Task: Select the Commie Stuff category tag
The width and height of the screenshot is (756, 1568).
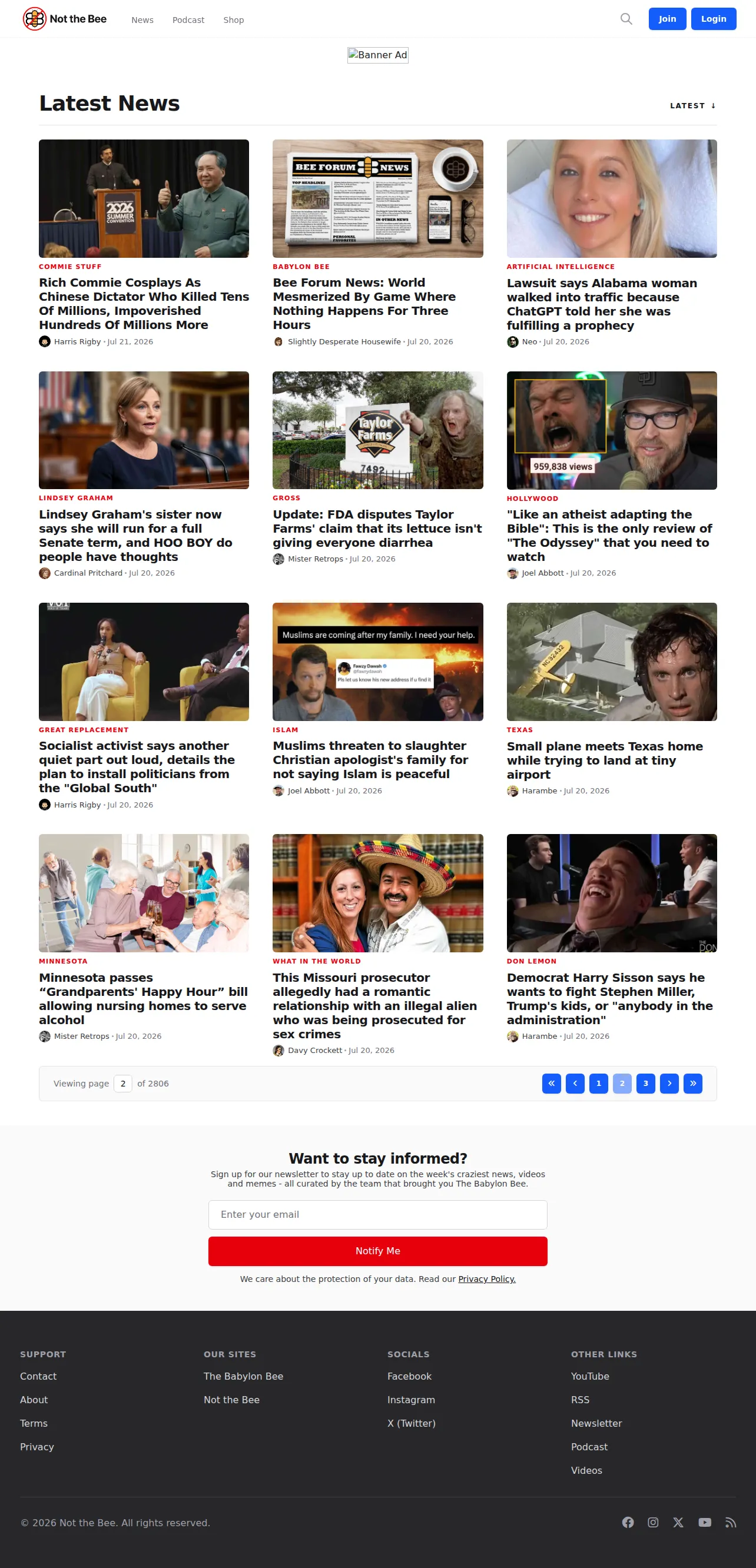Action: pos(70,267)
